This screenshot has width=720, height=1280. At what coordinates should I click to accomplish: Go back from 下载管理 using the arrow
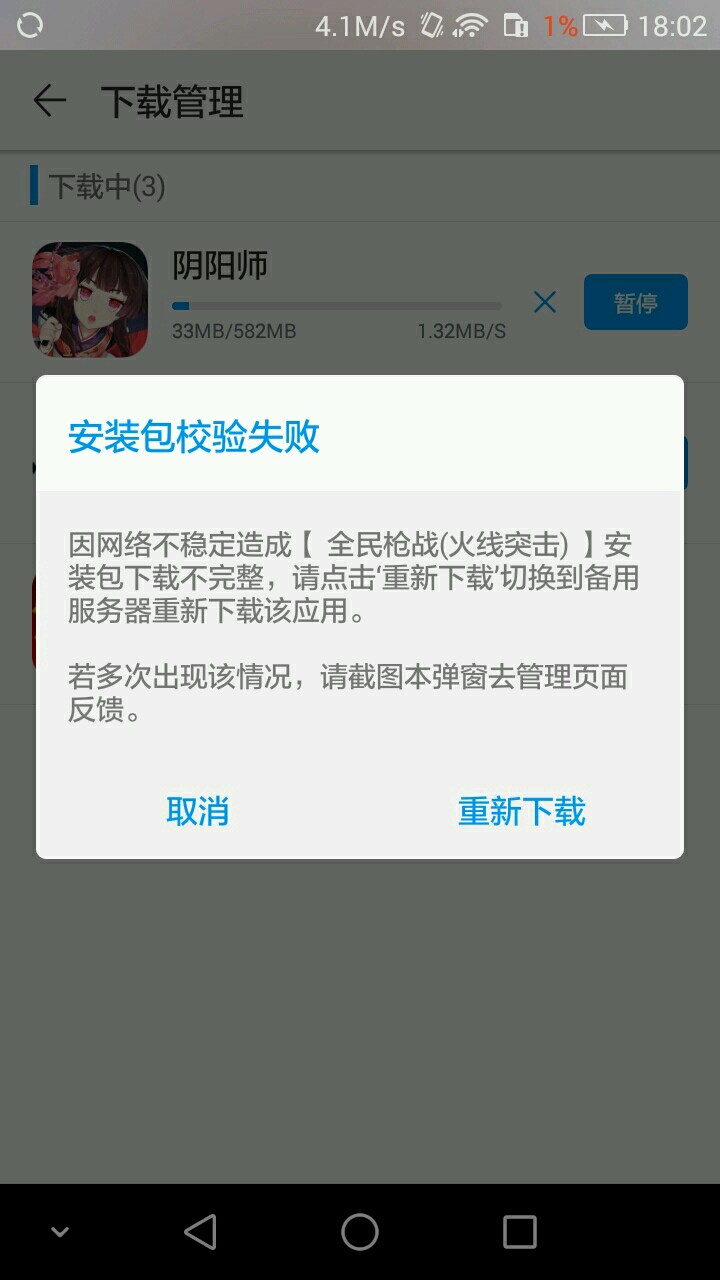pyautogui.click(x=49, y=101)
